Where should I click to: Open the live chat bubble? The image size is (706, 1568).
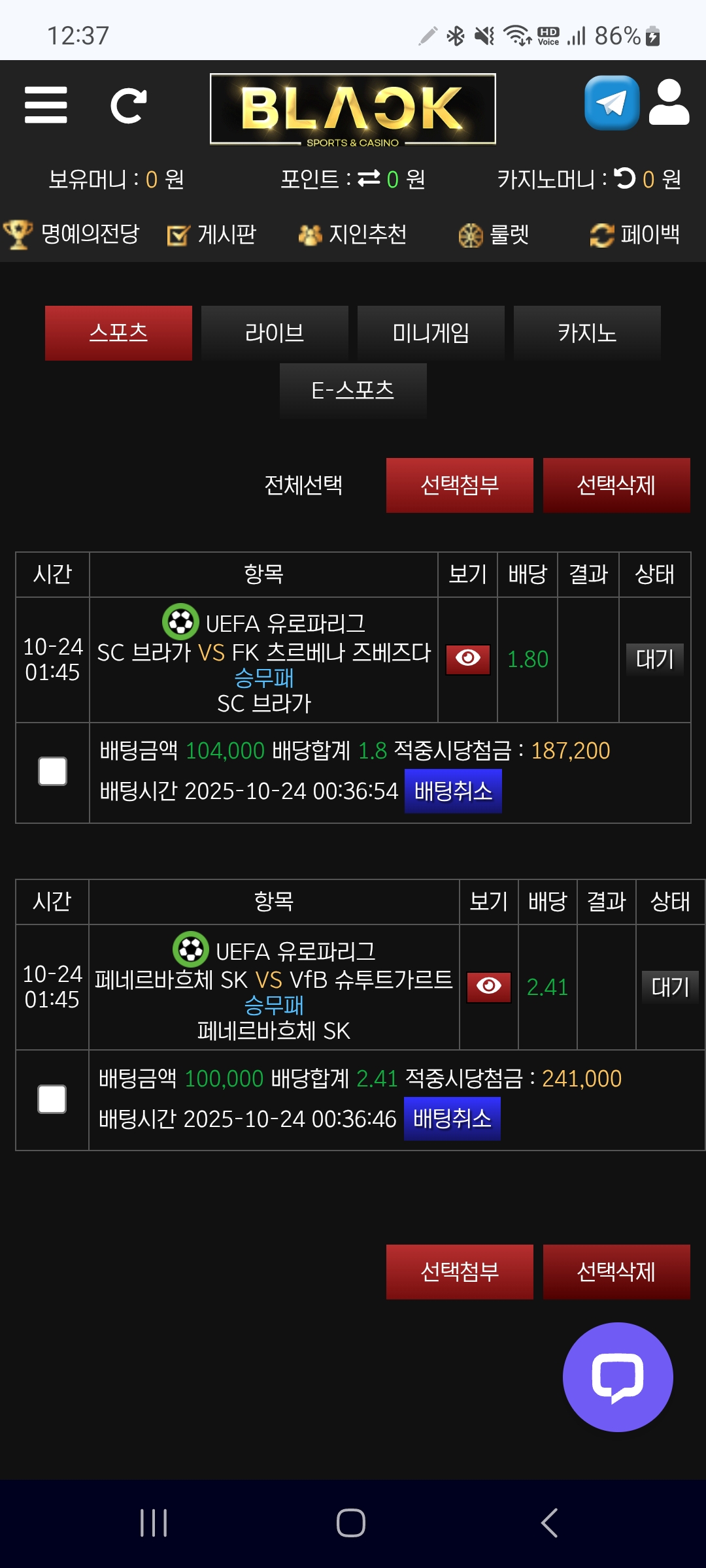coord(618,1377)
